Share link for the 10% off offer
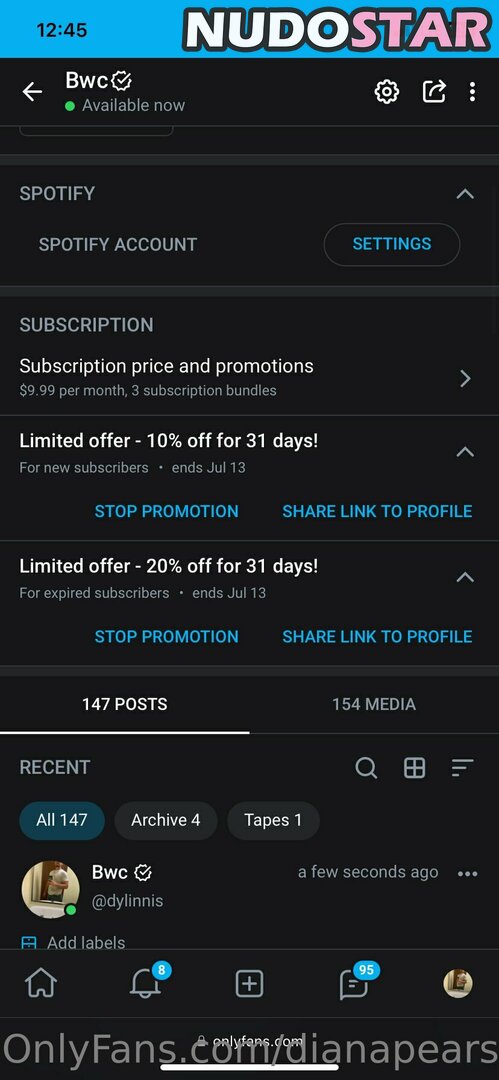Screen dimensions: 499x1080 pyautogui.click(x=377, y=511)
